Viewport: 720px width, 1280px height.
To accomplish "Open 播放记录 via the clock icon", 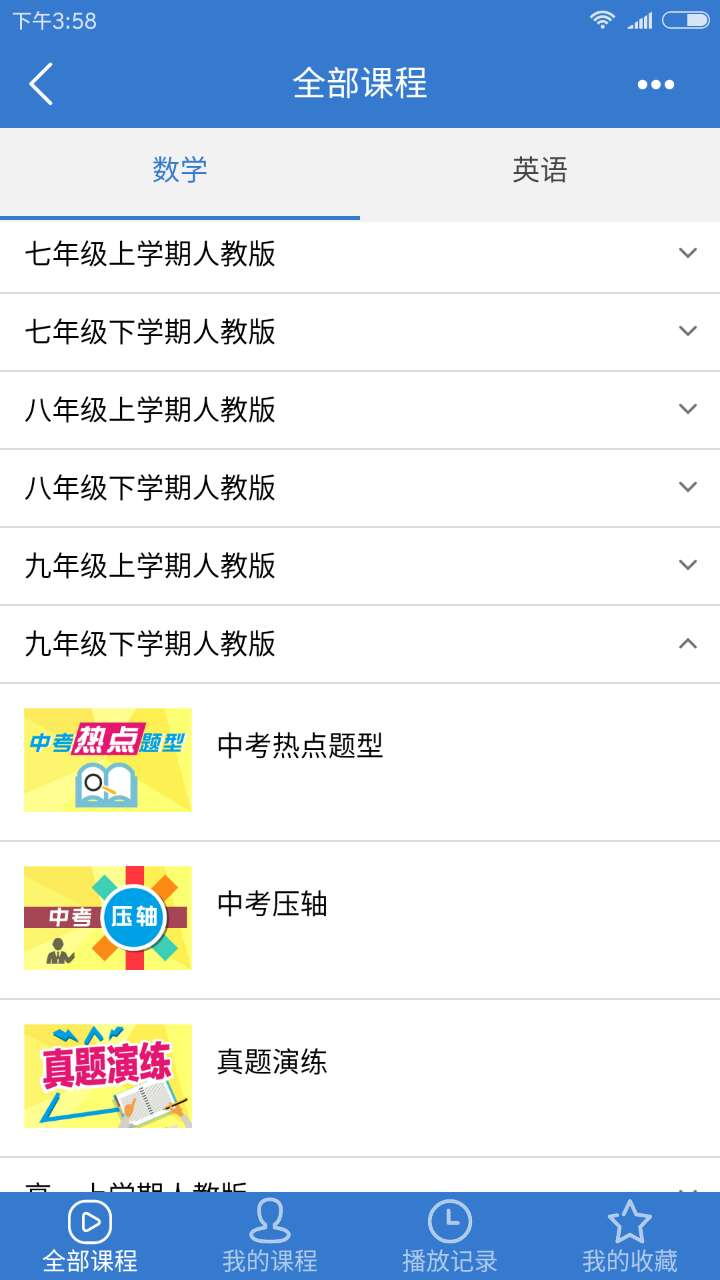I will click(x=450, y=1221).
